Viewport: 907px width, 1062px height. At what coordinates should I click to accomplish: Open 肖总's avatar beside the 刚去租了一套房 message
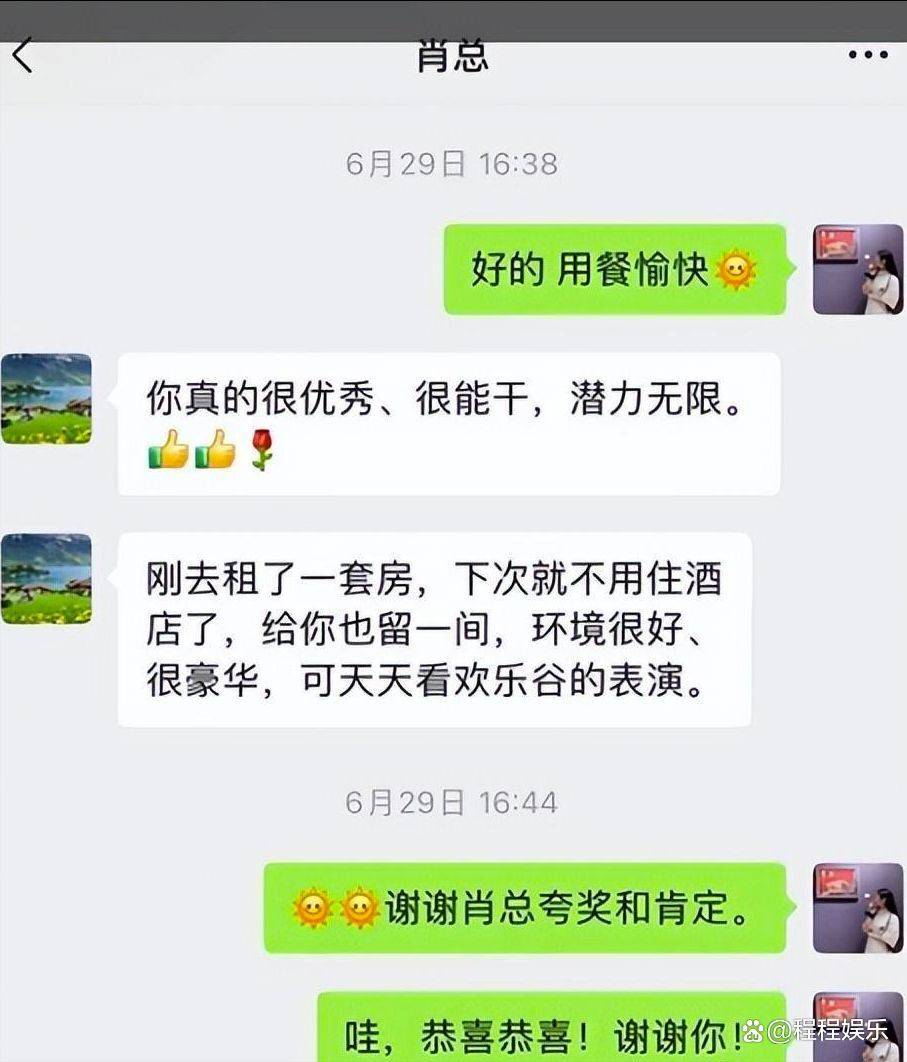click(46, 578)
